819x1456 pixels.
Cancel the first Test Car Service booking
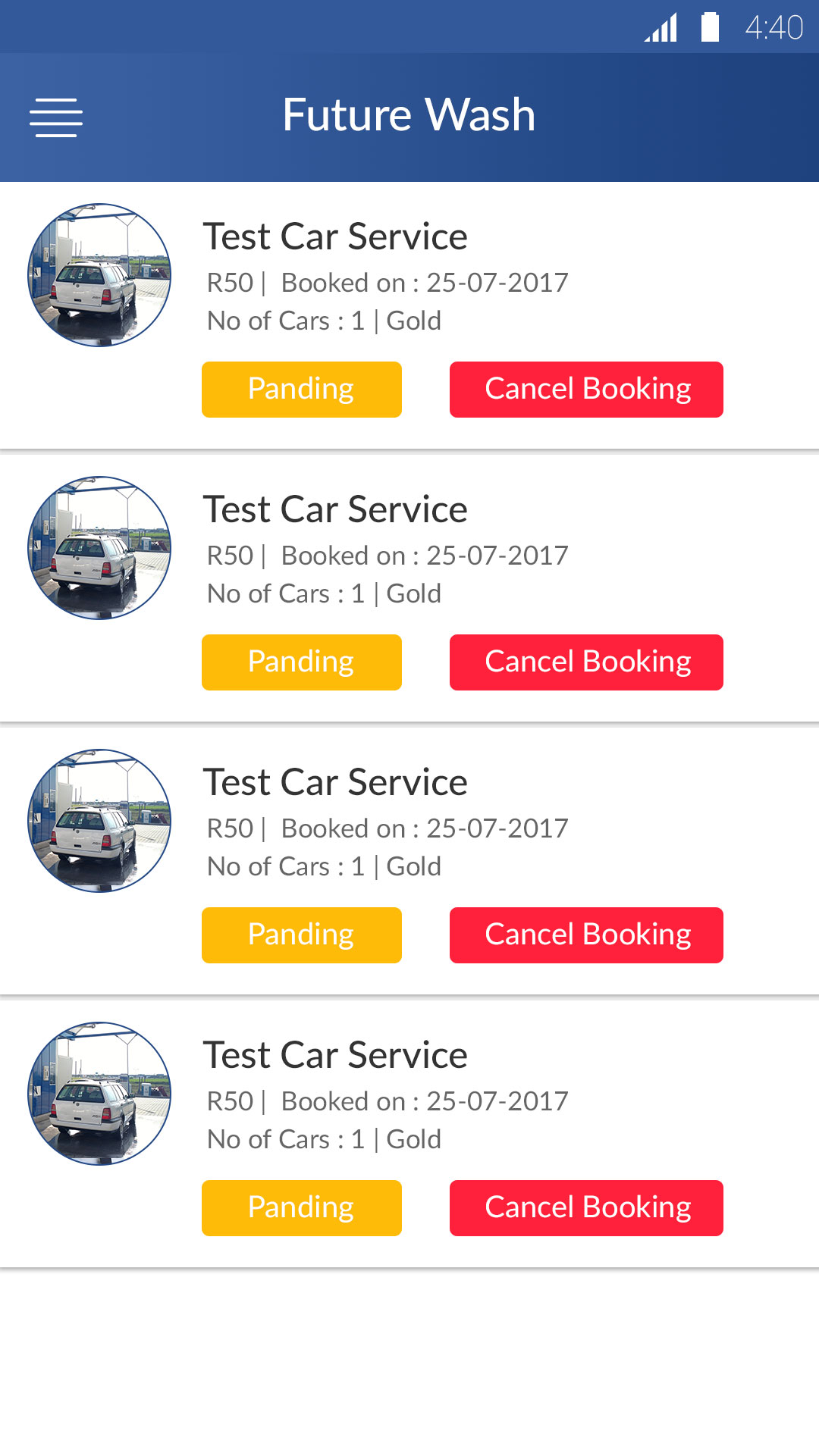[586, 390]
